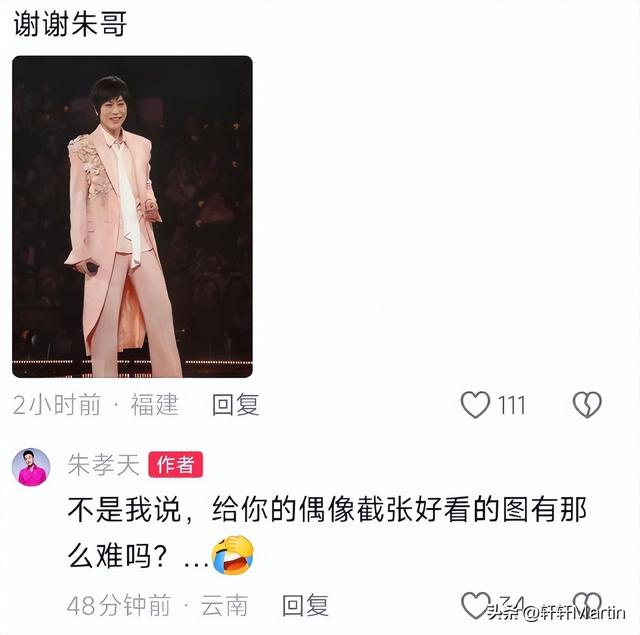
Task: Dislike the 谢谢朱哥 comment with the broken heart
Action: [586, 405]
